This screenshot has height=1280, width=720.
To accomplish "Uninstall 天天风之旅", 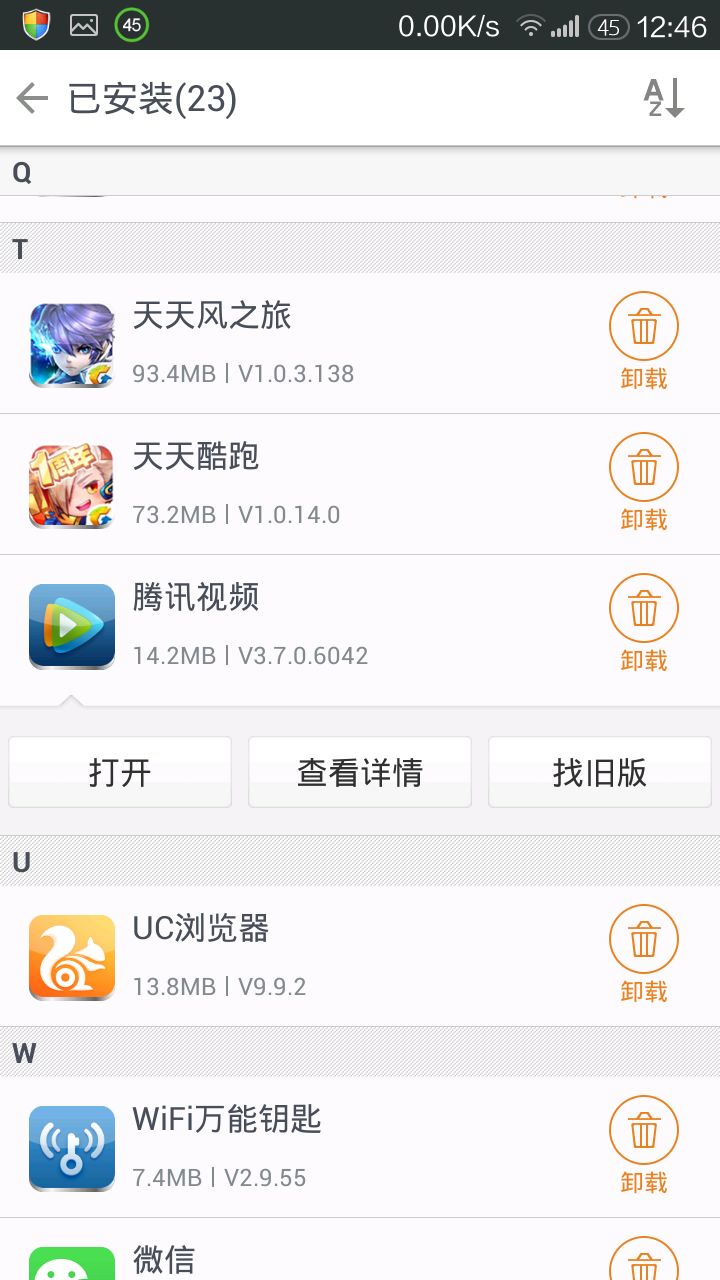I will (x=643, y=344).
